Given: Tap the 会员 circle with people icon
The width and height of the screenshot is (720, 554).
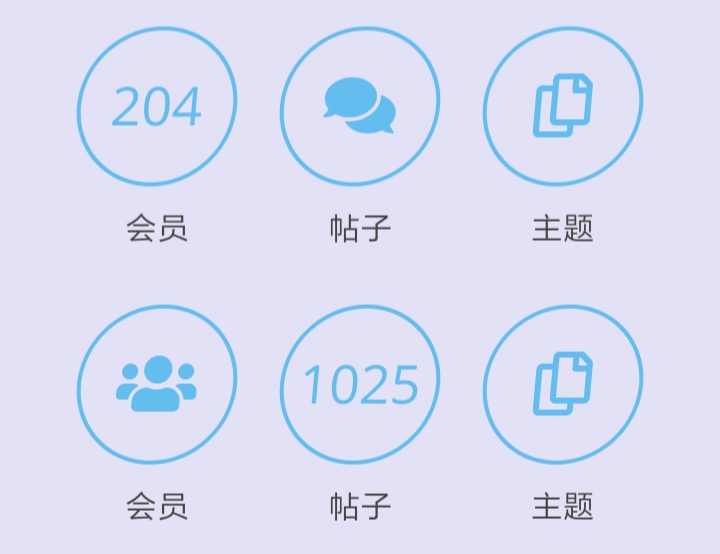Looking at the screenshot, I should [x=157, y=384].
